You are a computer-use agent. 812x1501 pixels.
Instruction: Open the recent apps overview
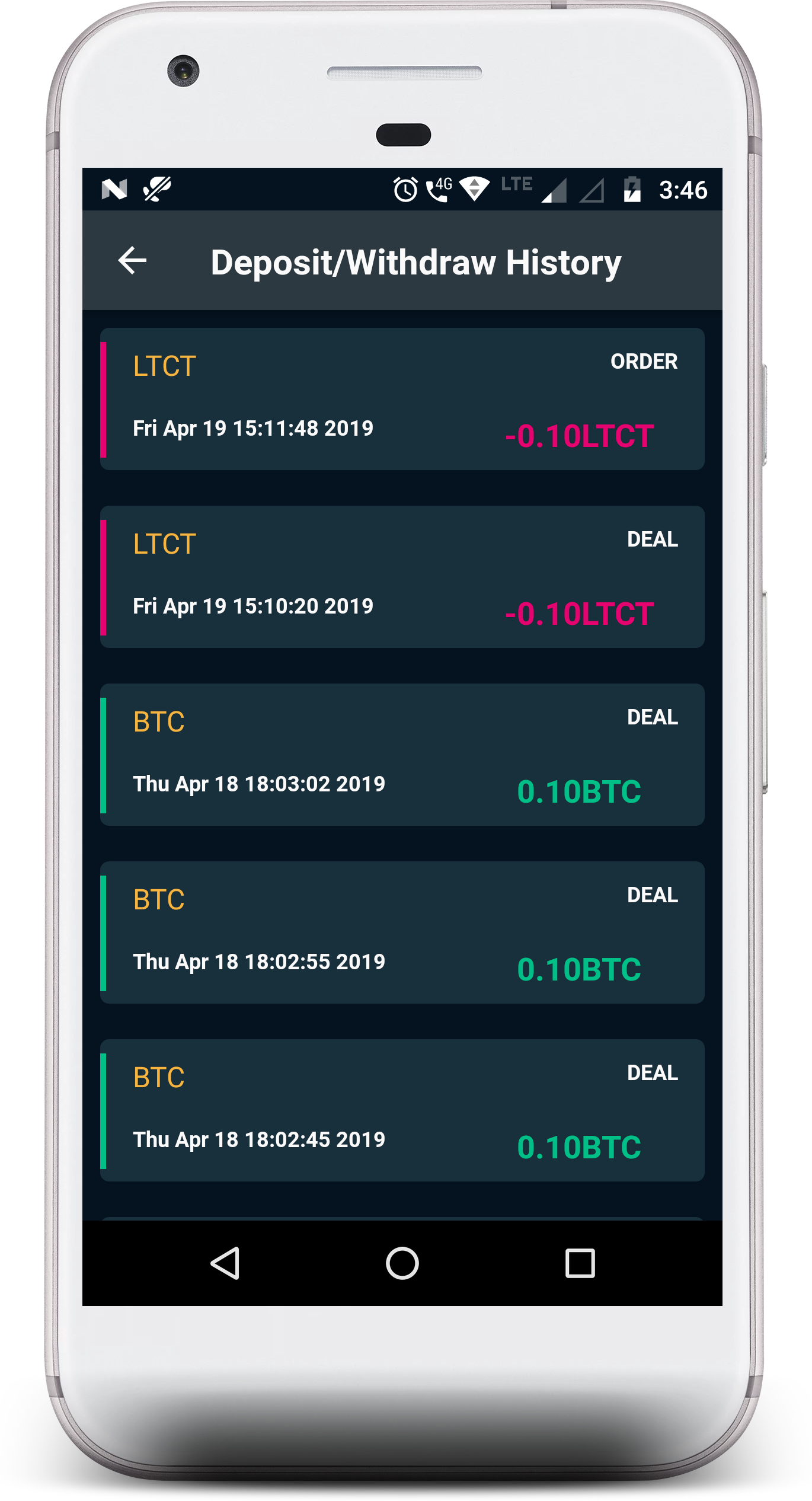pos(580,1263)
